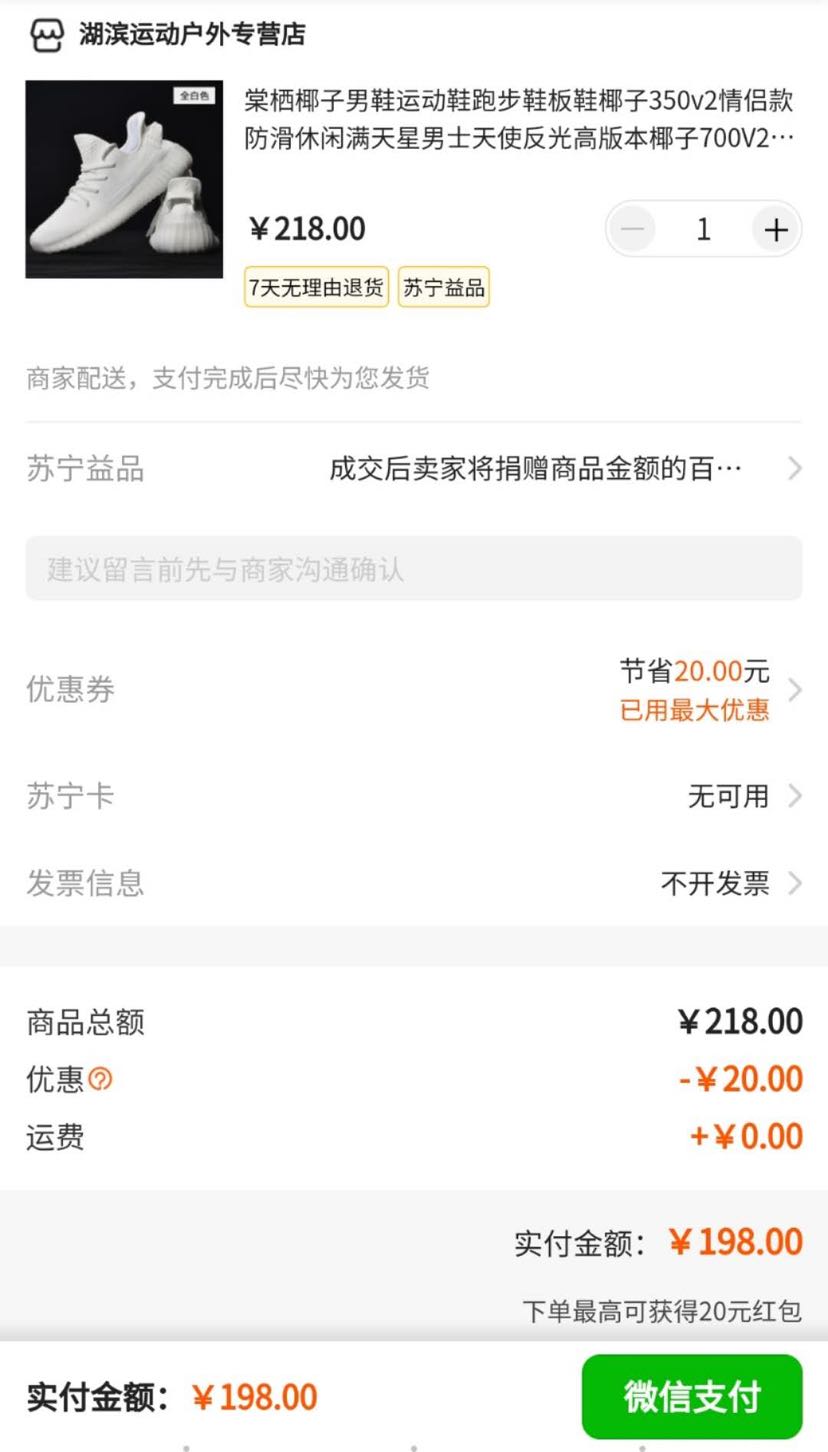This screenshot has width=828, height=1452.
Task: Open the help icon next to 优惠
Action: [x=100, y=1080]
